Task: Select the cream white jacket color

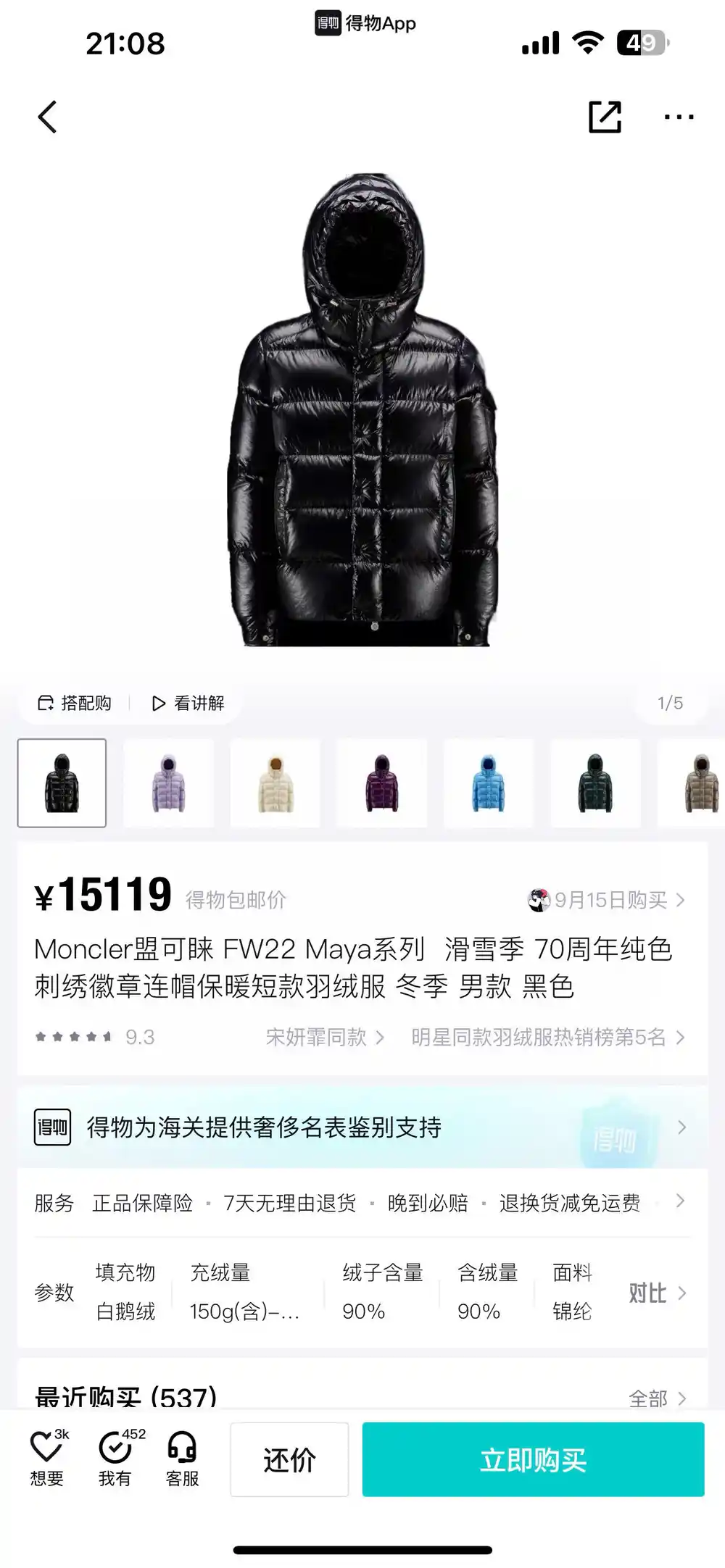Action: (275, 783)
